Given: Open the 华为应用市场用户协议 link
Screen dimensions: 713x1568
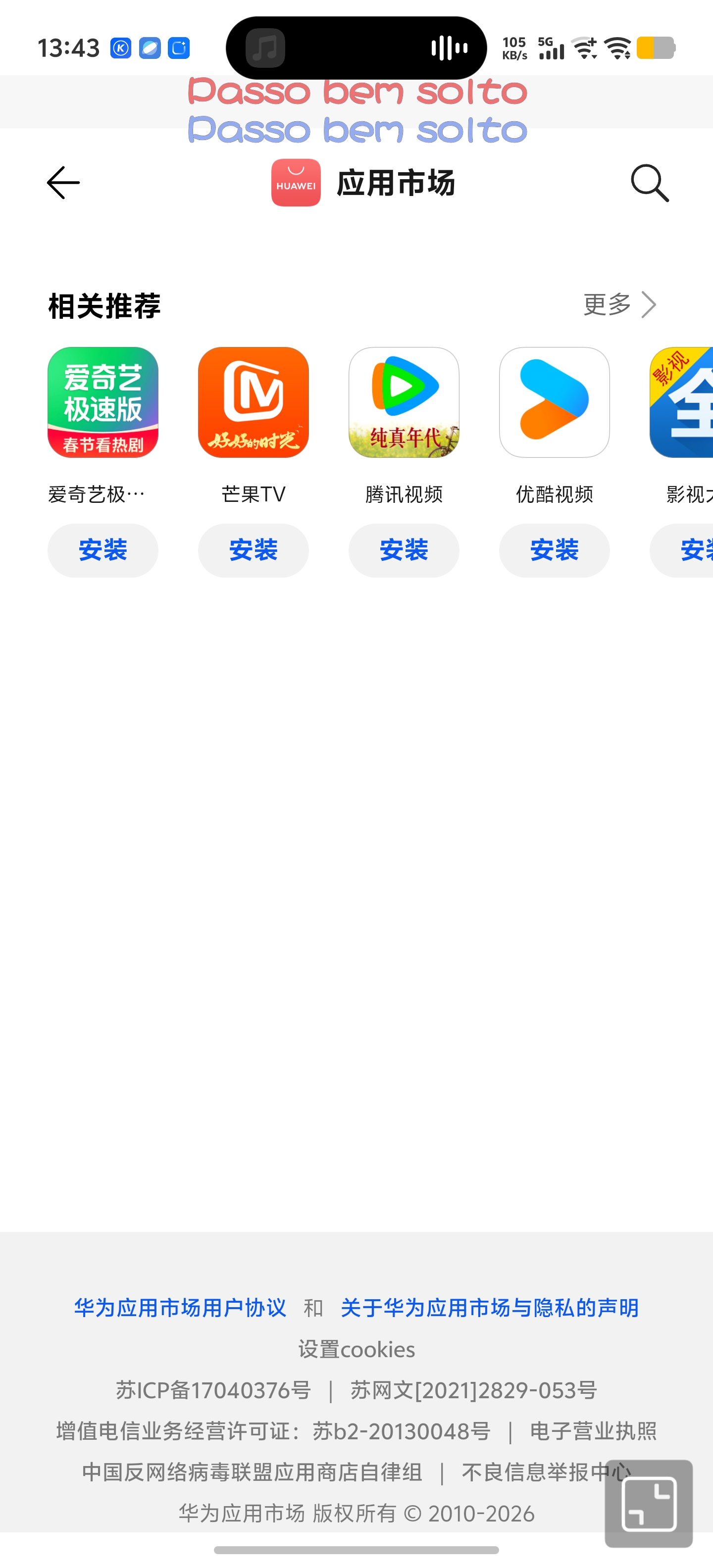Looking at the screenshot, I should (x=179, y=1308).
